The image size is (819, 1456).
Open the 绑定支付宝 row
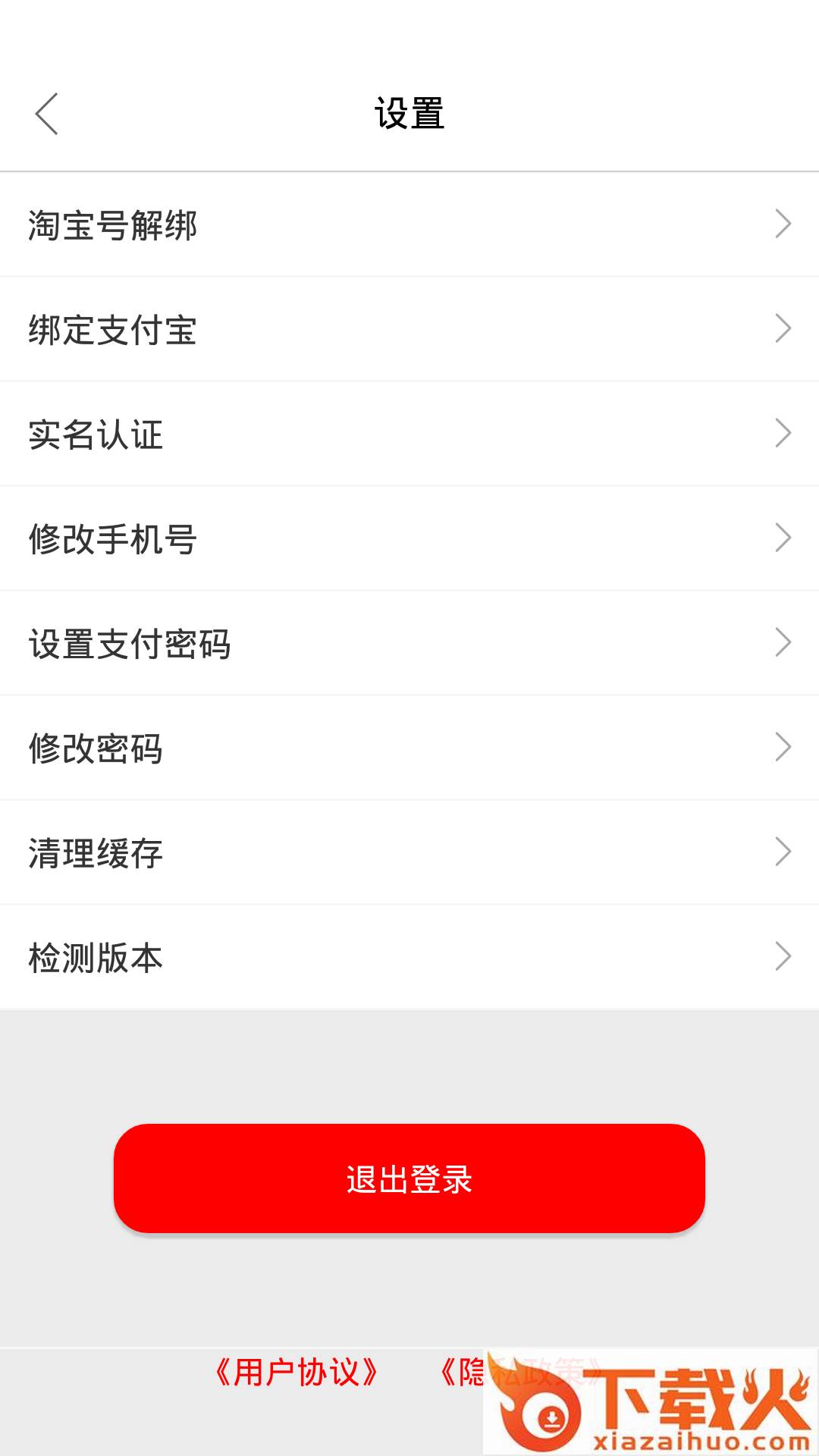point(409,329)
